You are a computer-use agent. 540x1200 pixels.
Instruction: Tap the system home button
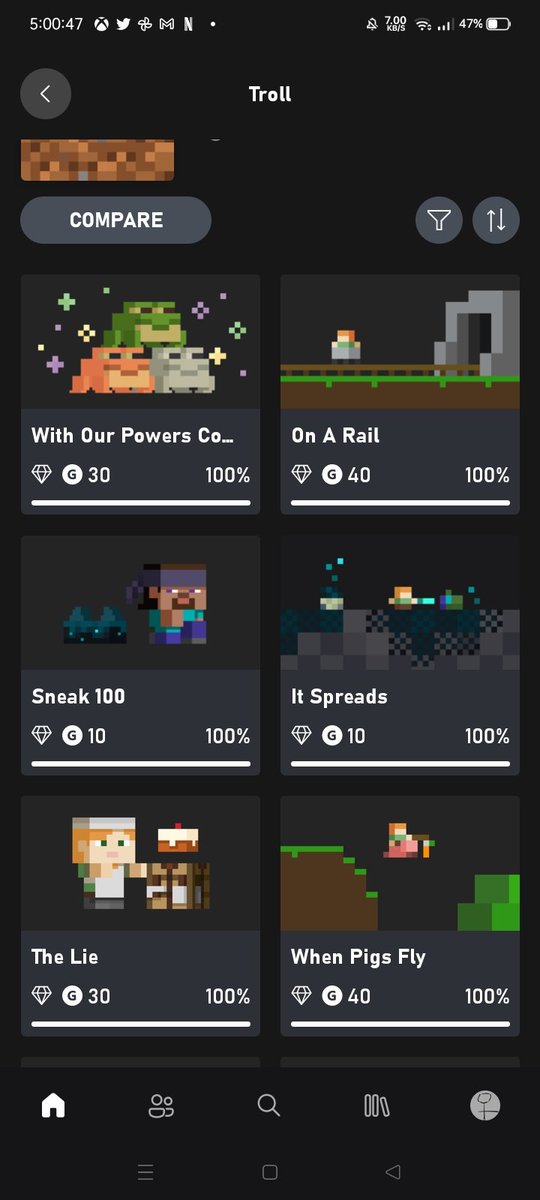tap(270, 1172)
